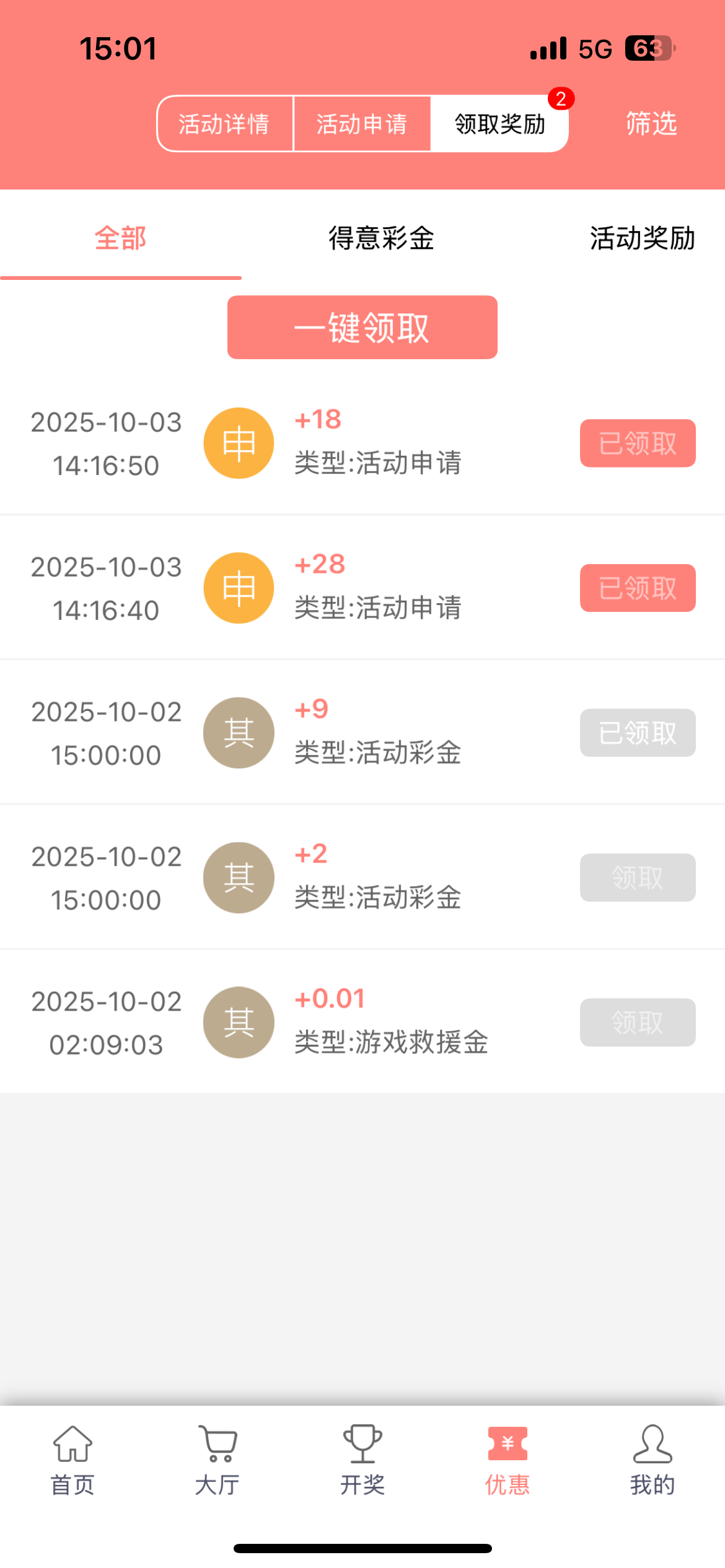The image size is (725, 1568).
Task: Switch to the 开奖 tab
Action: 362,1460
